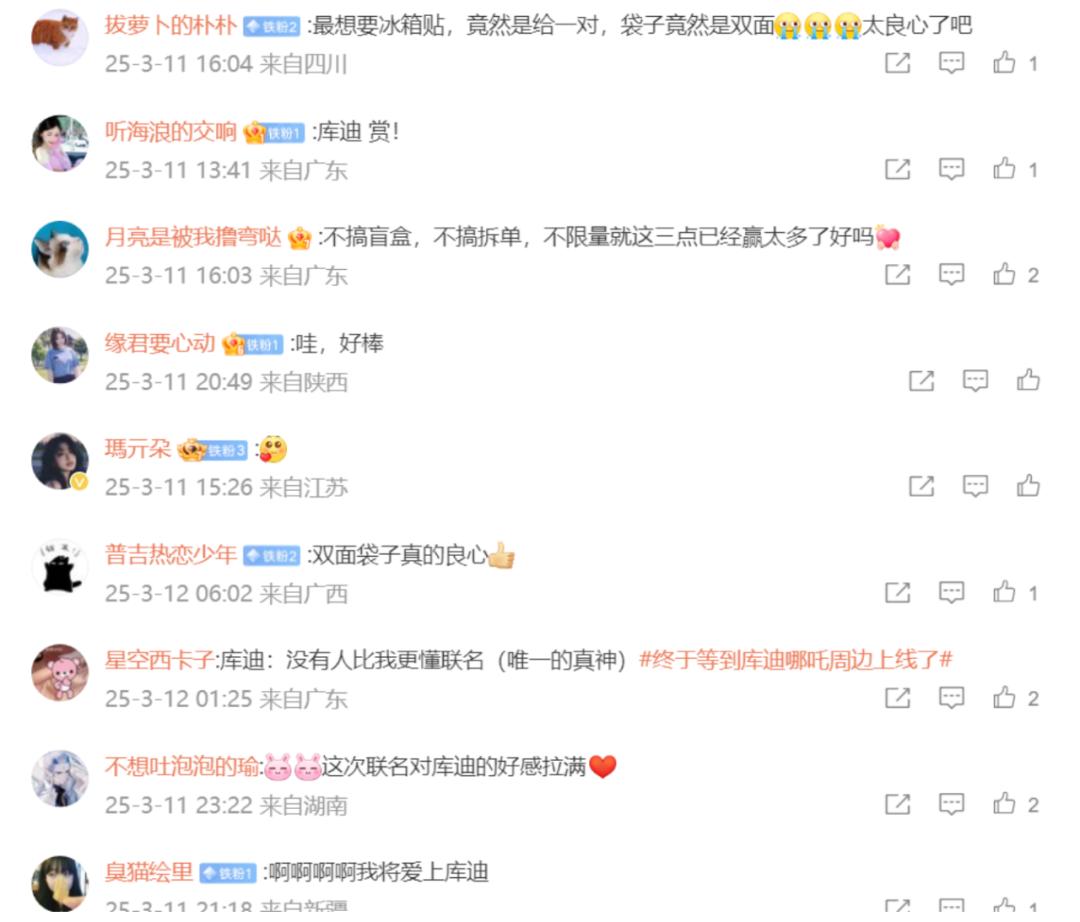Like 瑪亓朶's emoji comment

[1028, 486]
